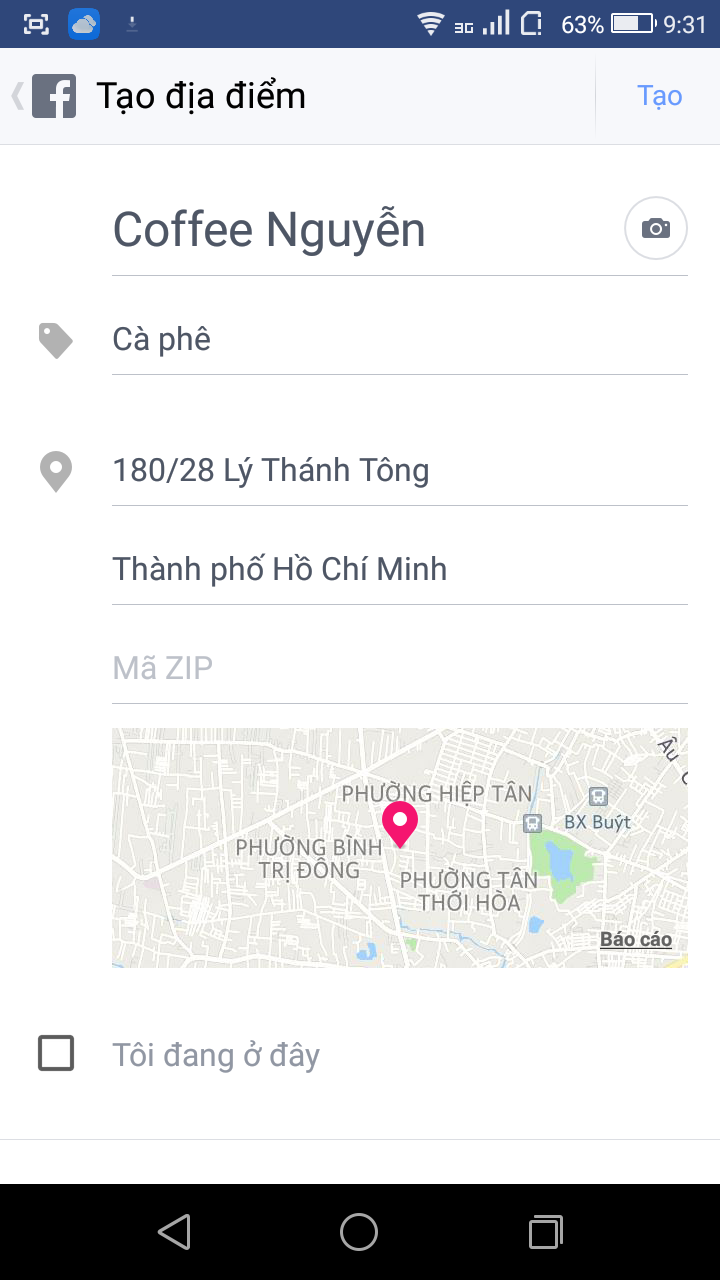The width and height of the screenshot is (720, 1280).
Task: Edit the address 180/28 Lý Thánh Tông
Action: pyautogui.click(x=400, y=470)
